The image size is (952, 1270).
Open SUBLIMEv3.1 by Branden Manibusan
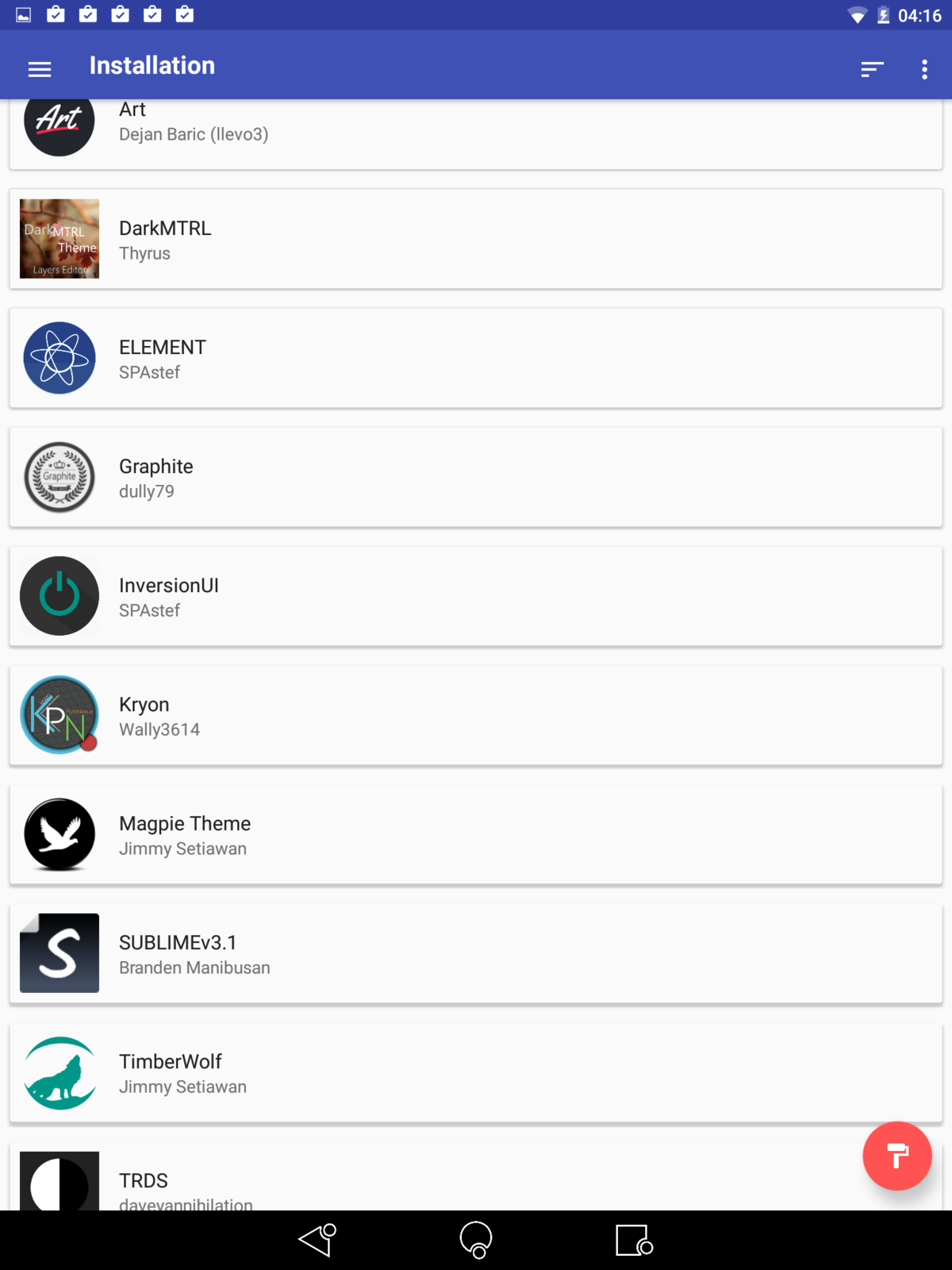coord(476,953)
